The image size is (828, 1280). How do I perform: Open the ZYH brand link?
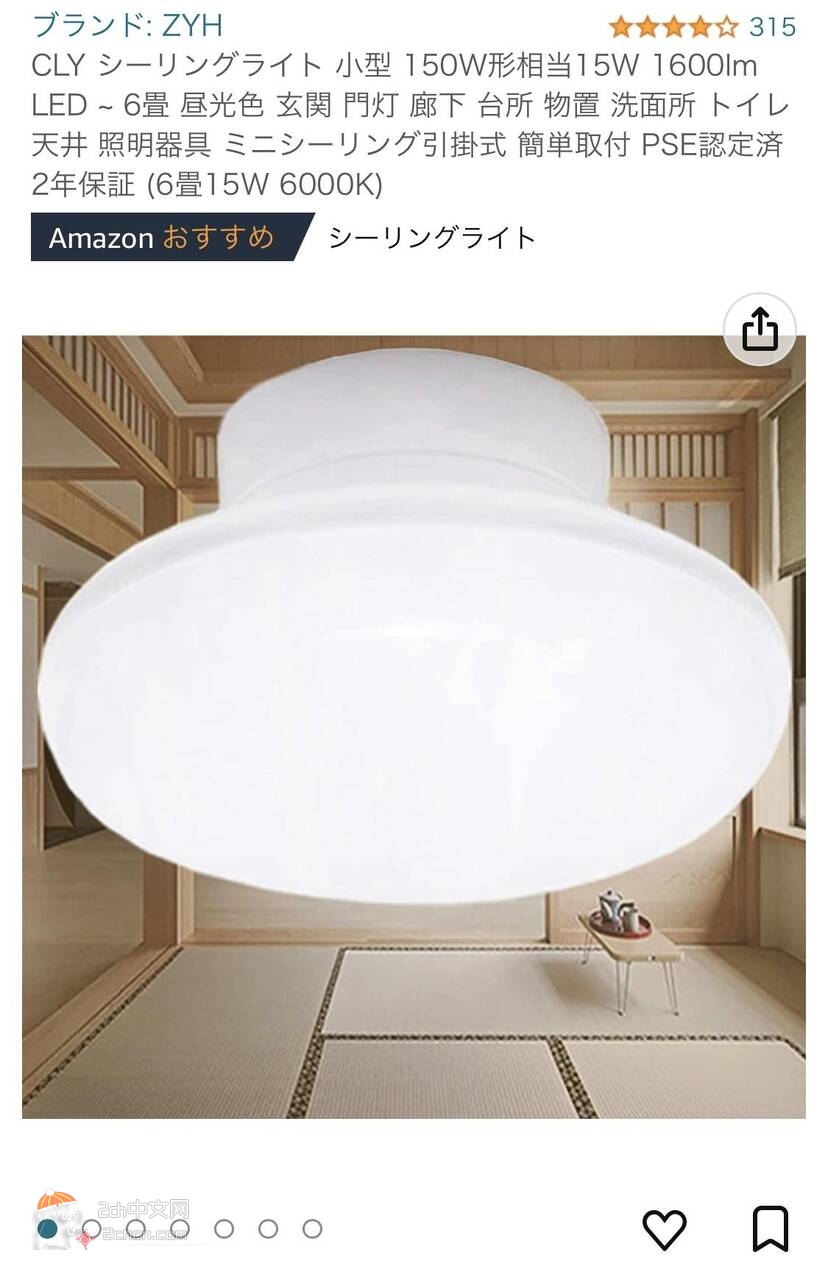(x=128, y=25)
